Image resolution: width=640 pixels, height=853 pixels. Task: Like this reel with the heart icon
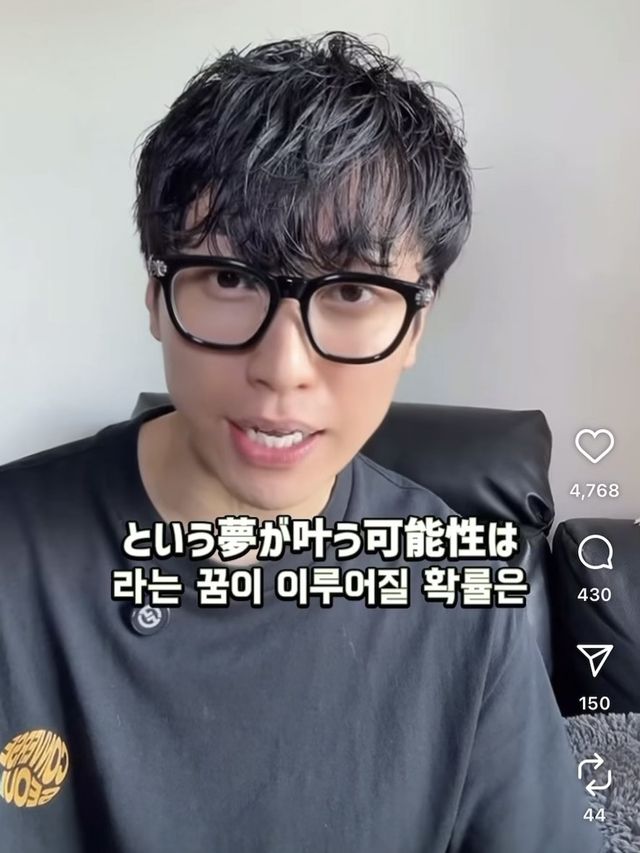594,446
